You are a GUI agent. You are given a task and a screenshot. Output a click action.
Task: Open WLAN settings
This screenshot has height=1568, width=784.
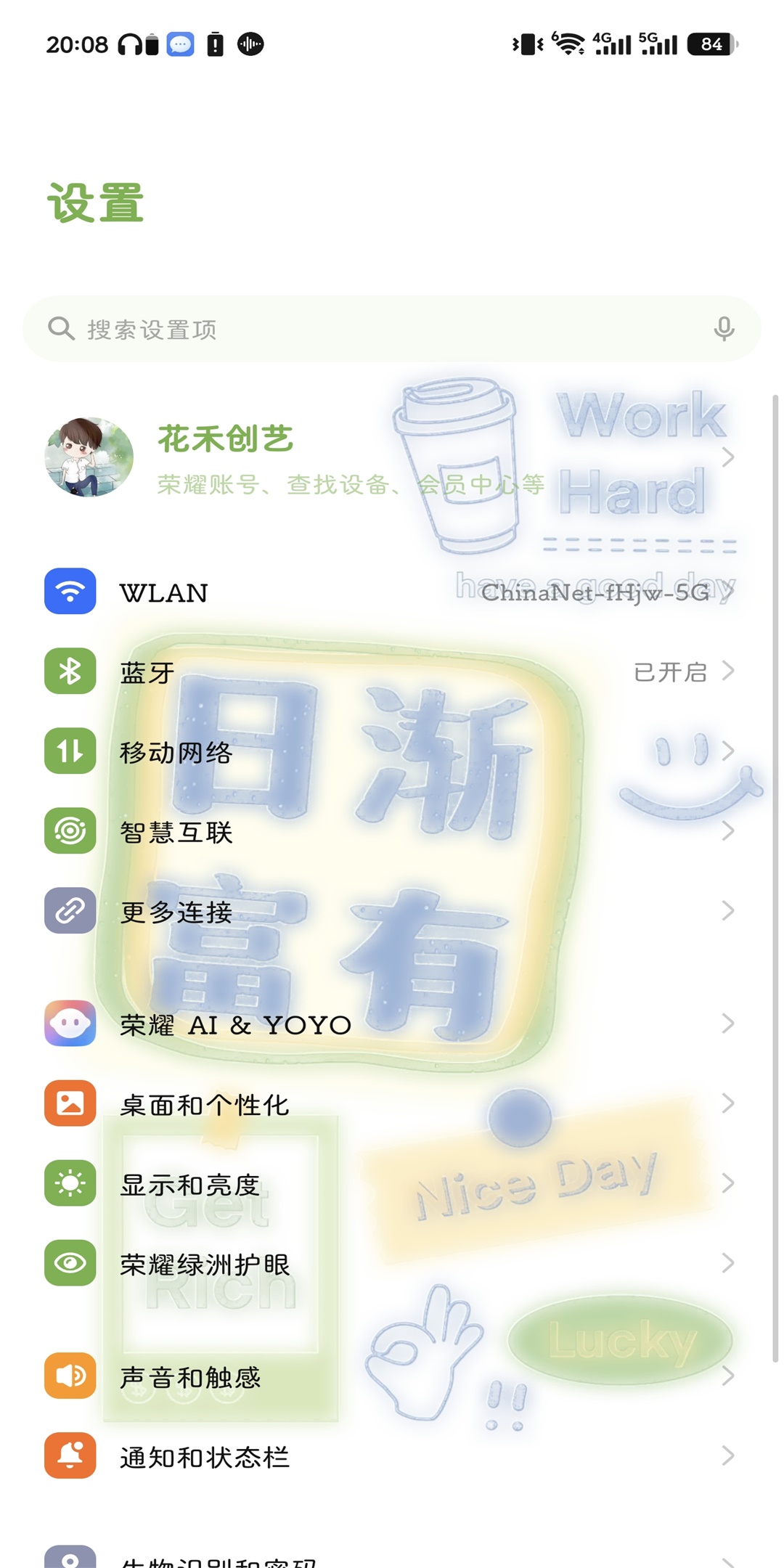[392, 592]
